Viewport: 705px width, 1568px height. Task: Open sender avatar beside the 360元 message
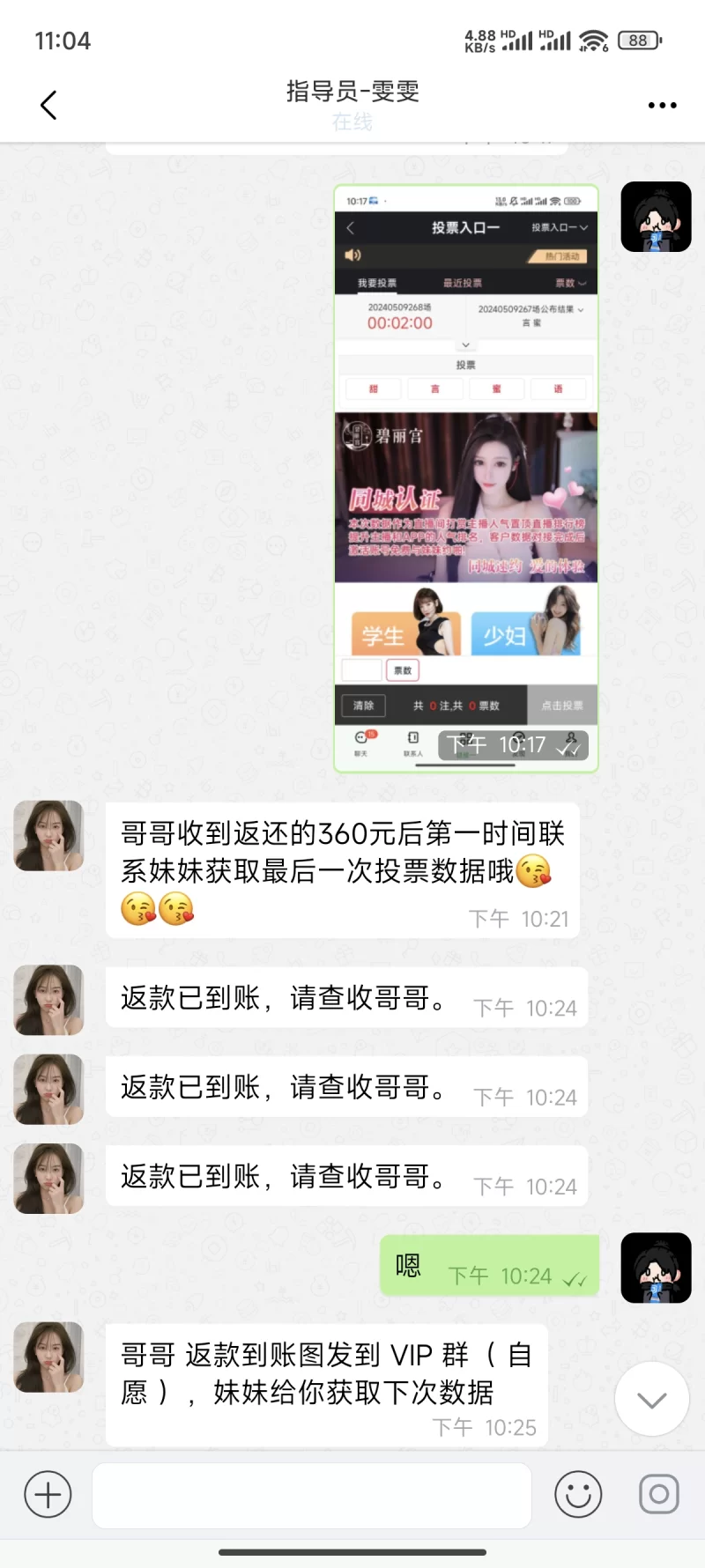click(49, 836)
